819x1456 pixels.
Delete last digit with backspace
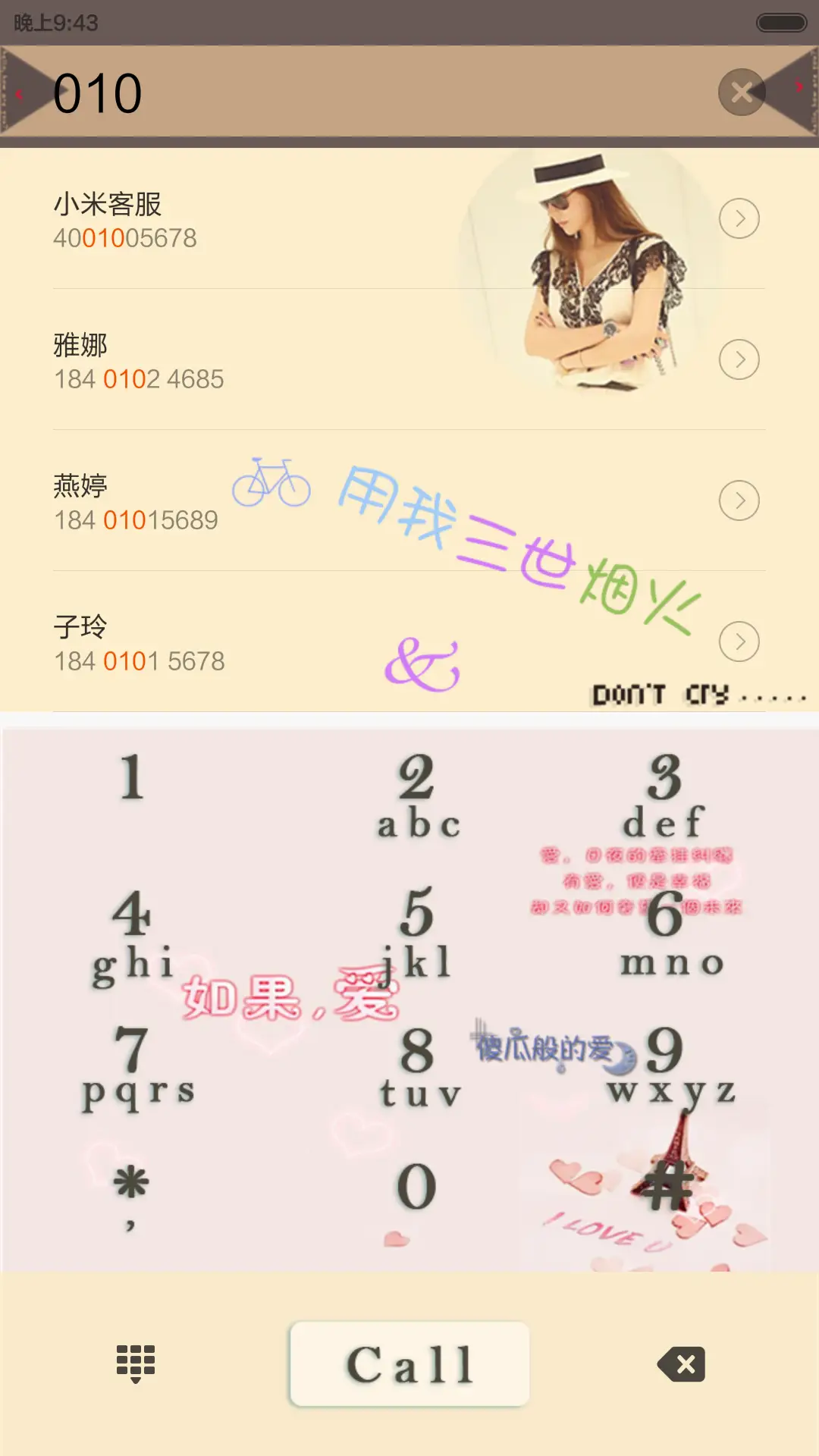click(682, 1363)
